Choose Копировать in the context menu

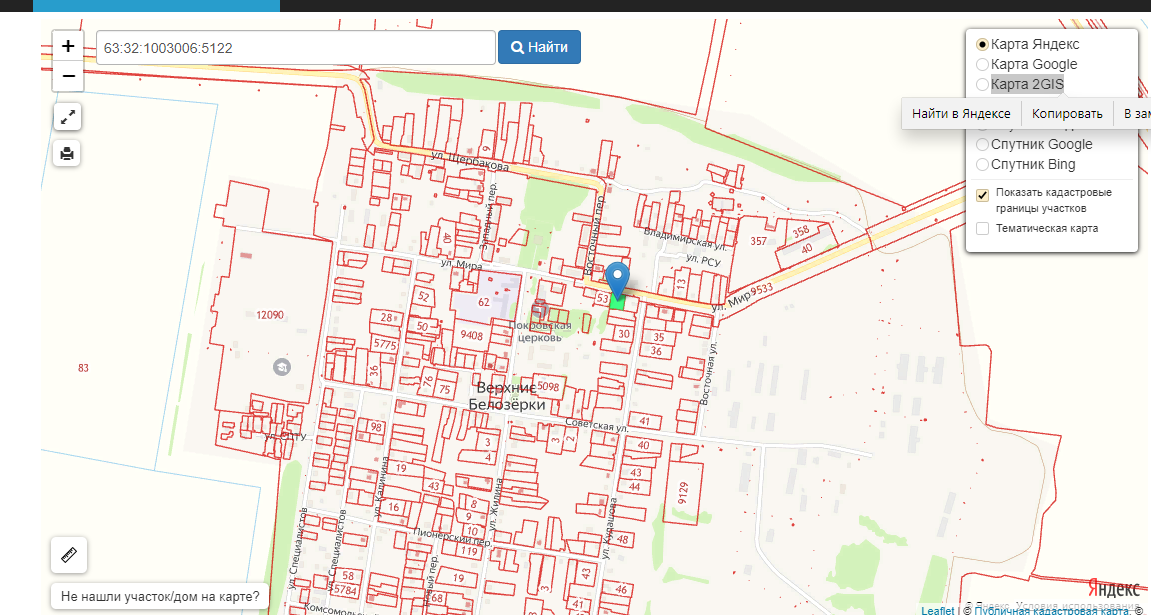pyautogui.click(x=1067, y=114)
